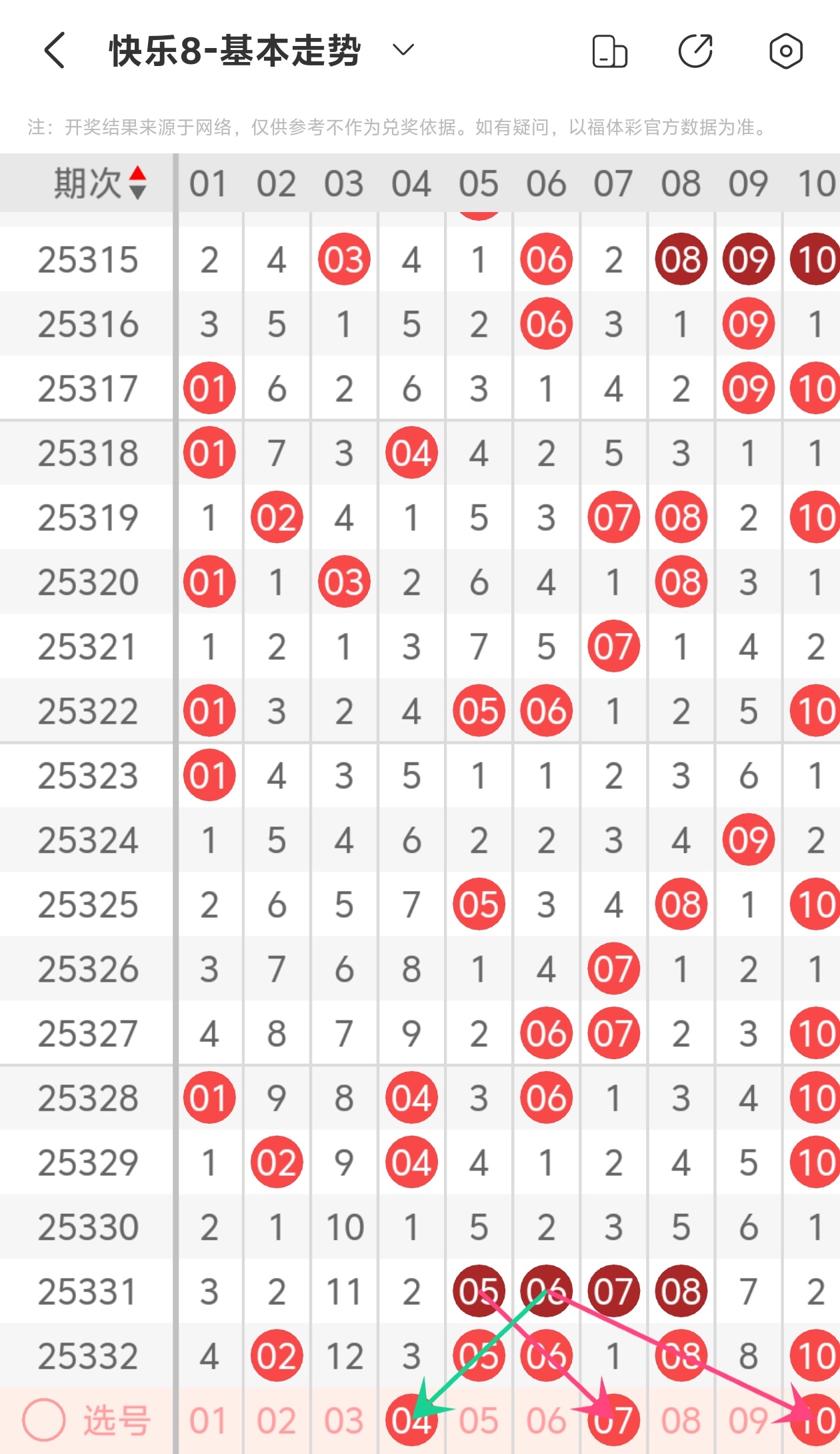Deselect number 10 in the 选号 row
This screenshot has height=1454, width=840.
click(x=815, y=1421)
